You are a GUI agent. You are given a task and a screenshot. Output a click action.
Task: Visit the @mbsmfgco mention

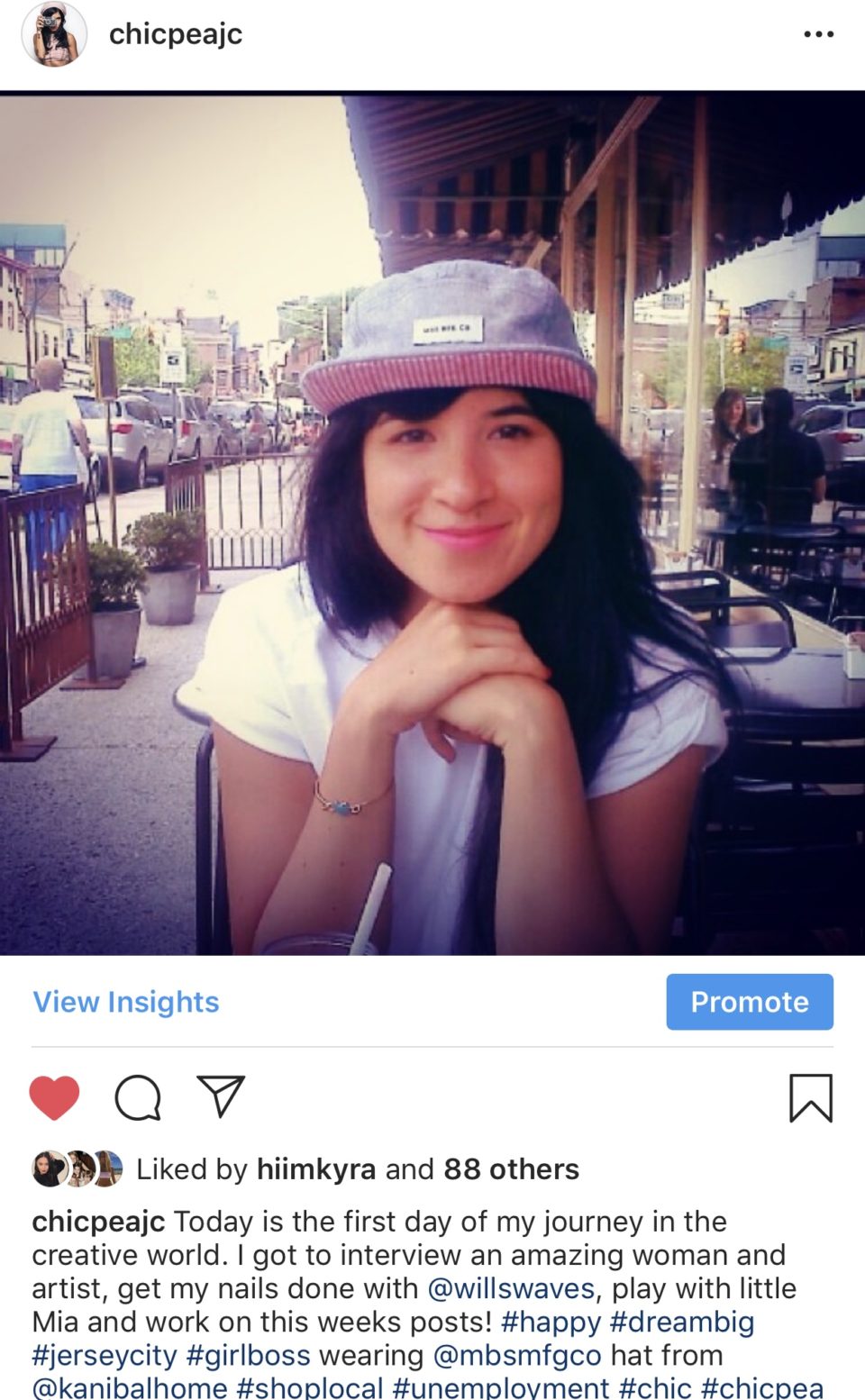click(517, 1355)
